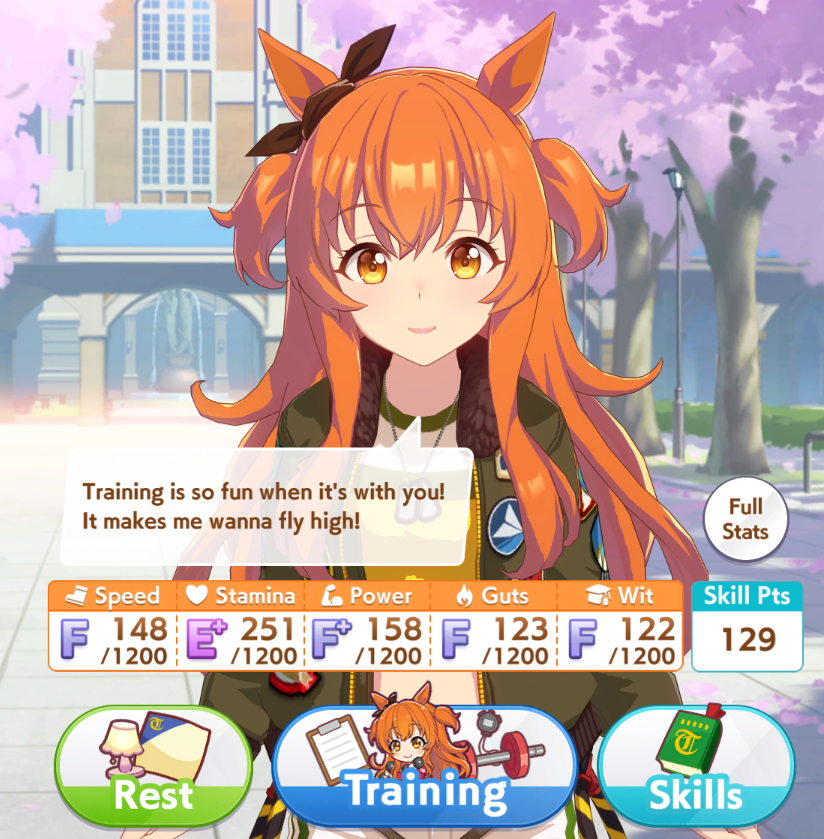Screen dimensions: 824x839
Task: Open the Full Stats button
Action: pos(745,519)
